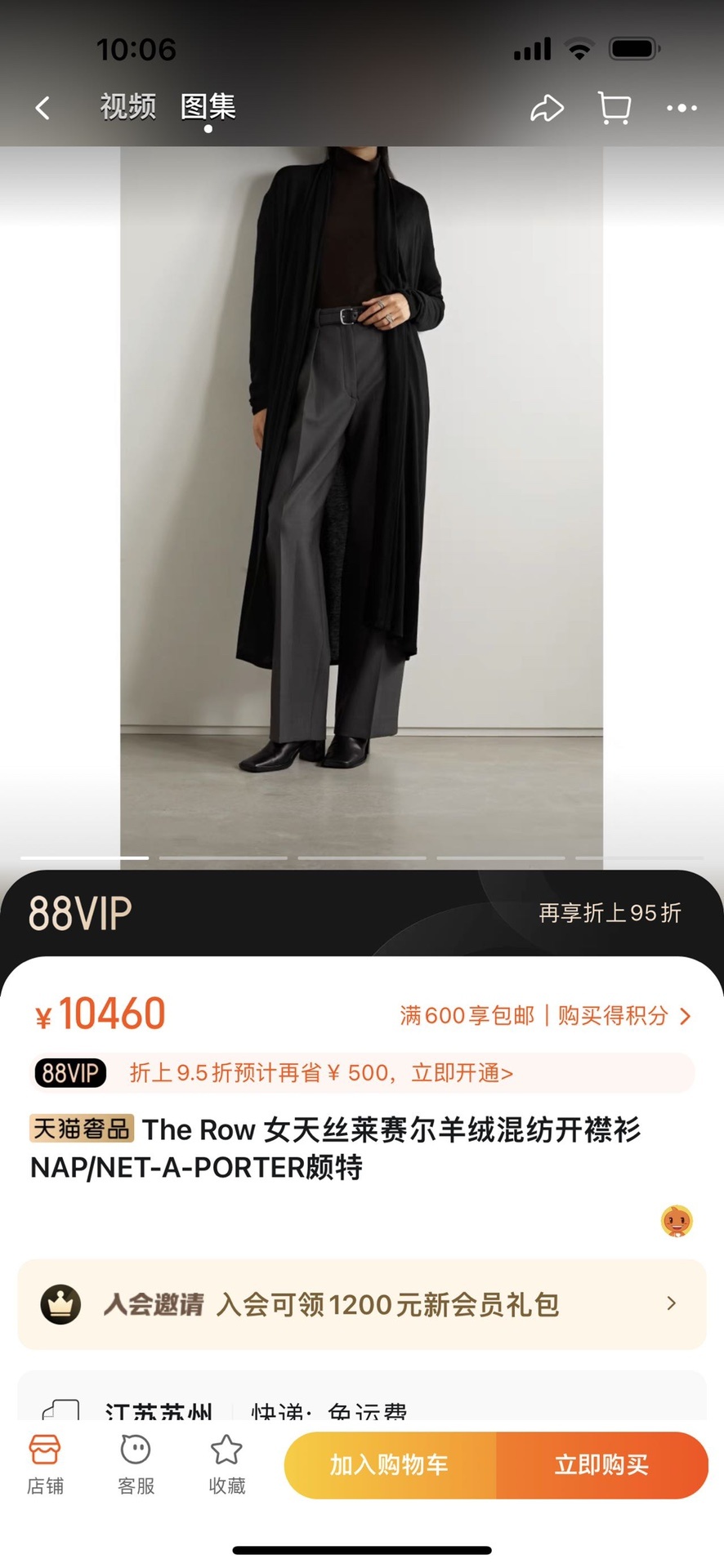Contact 客服 customer service
The image size is (724, 1568).
click(x=136, y=1465)
